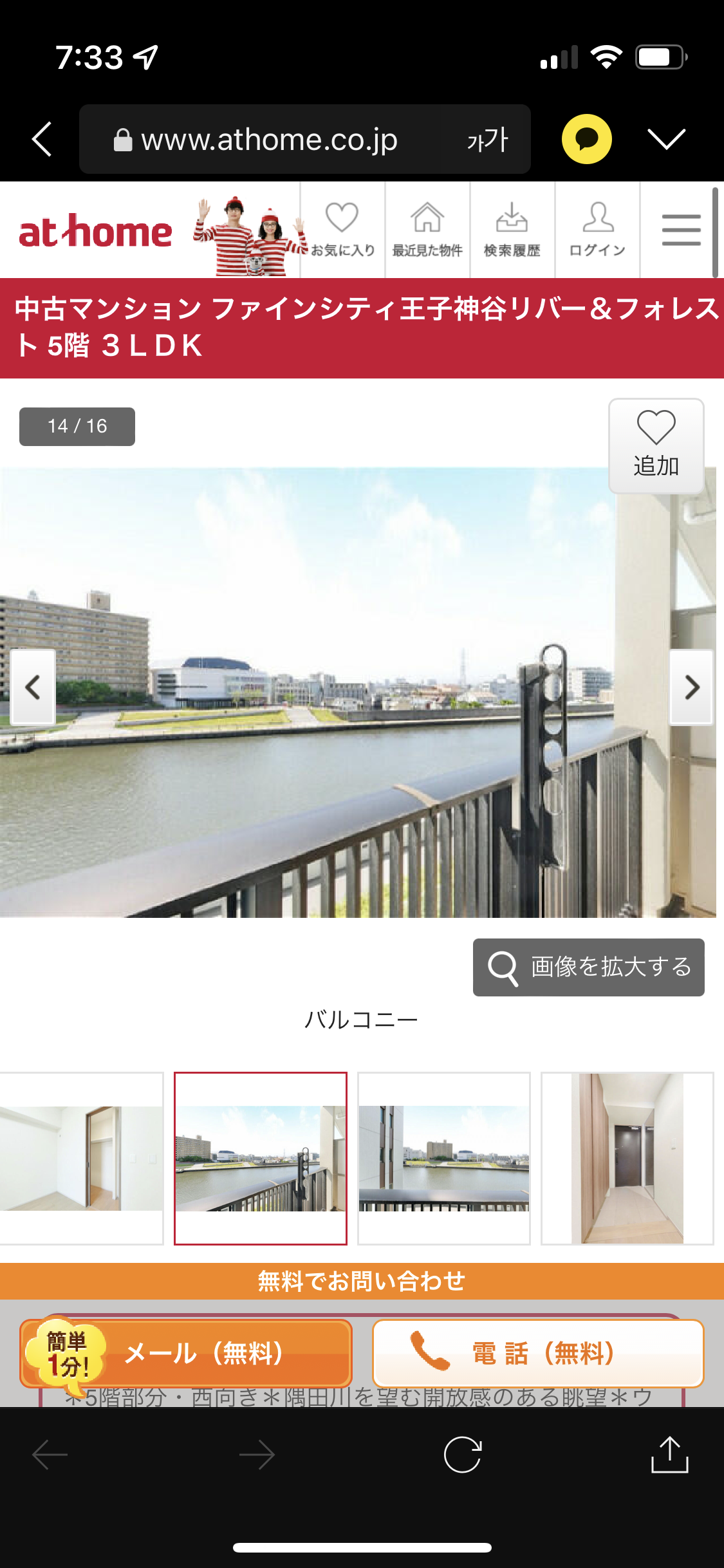Tap ログイン to sign in
This screenshot has height=1568, width=724.
(x=597, y=230)
